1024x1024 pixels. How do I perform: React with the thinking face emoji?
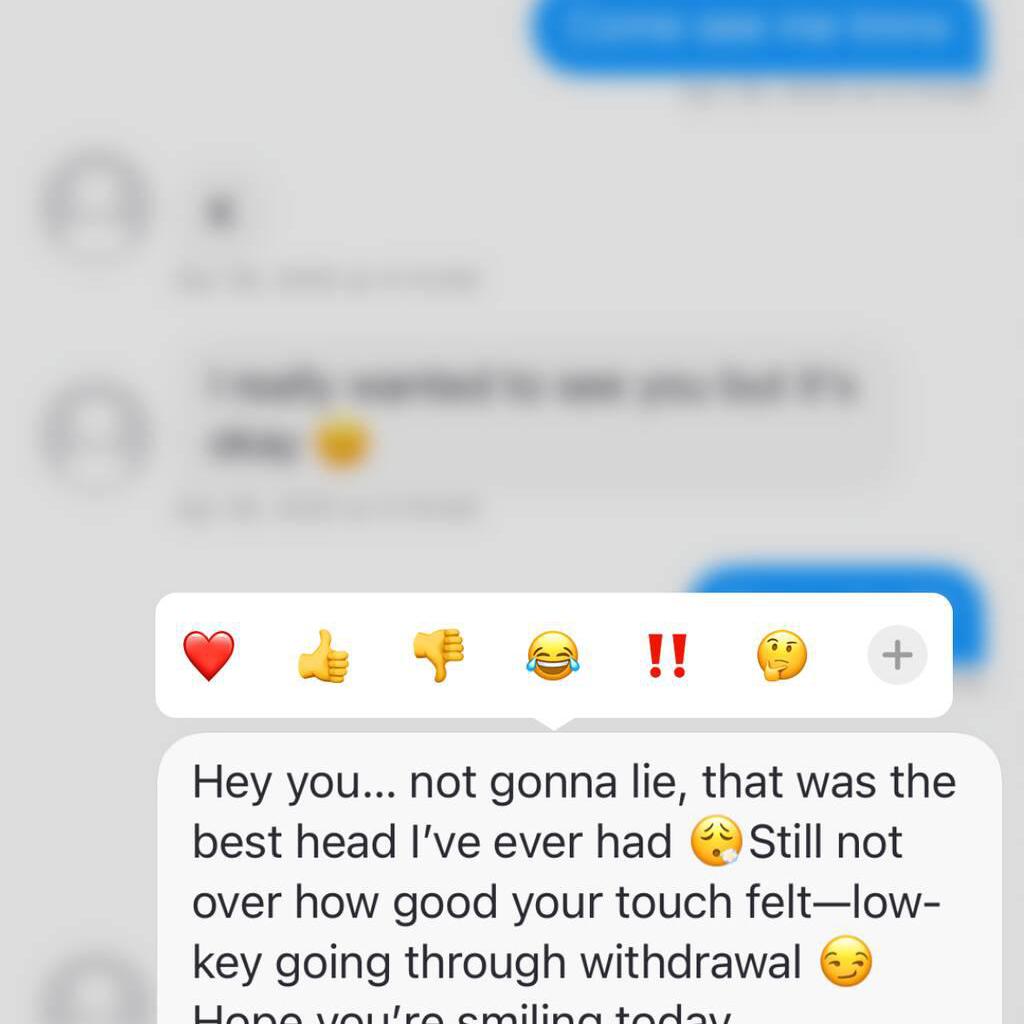pyautogui.click(x=782, y=656)
